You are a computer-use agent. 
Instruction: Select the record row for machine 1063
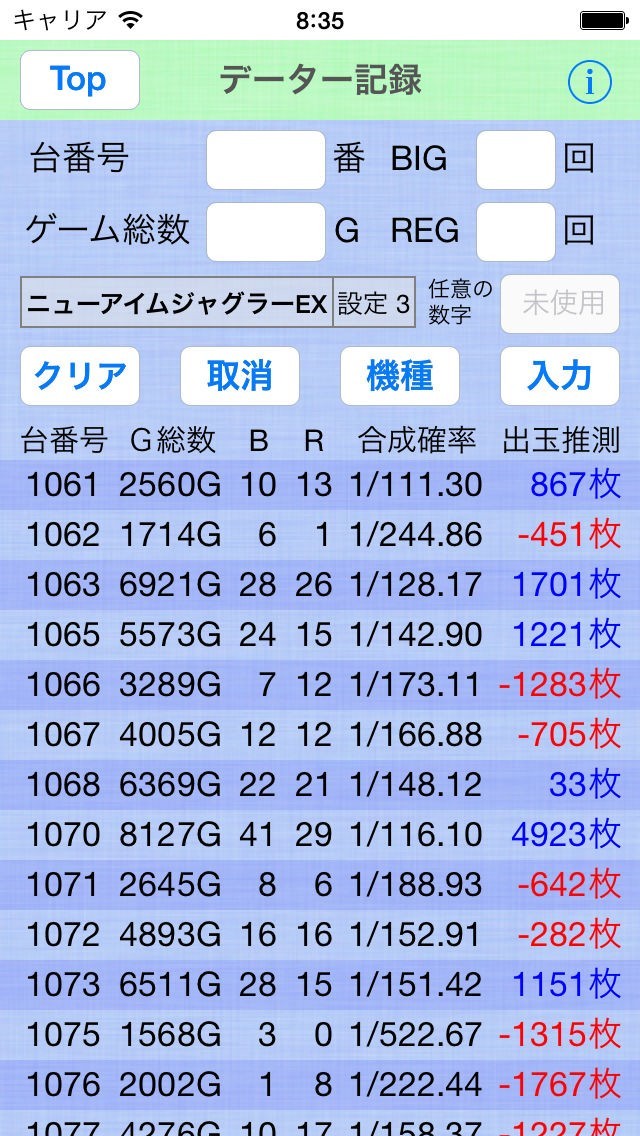[x=320, y=585]
